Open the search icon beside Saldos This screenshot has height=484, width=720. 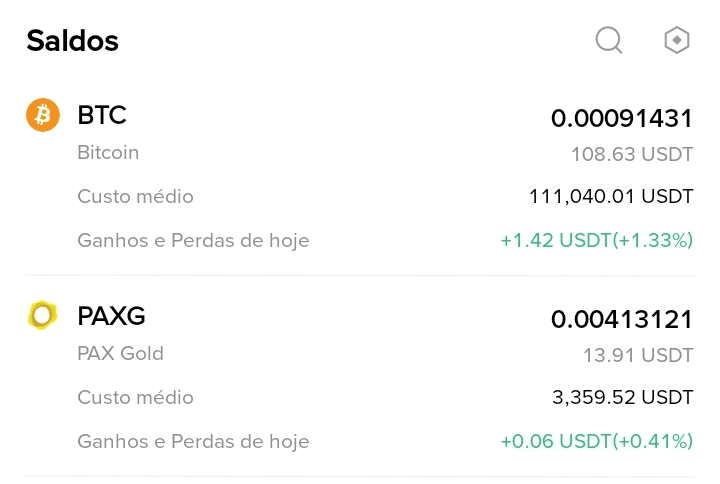[x=609, y=41]
